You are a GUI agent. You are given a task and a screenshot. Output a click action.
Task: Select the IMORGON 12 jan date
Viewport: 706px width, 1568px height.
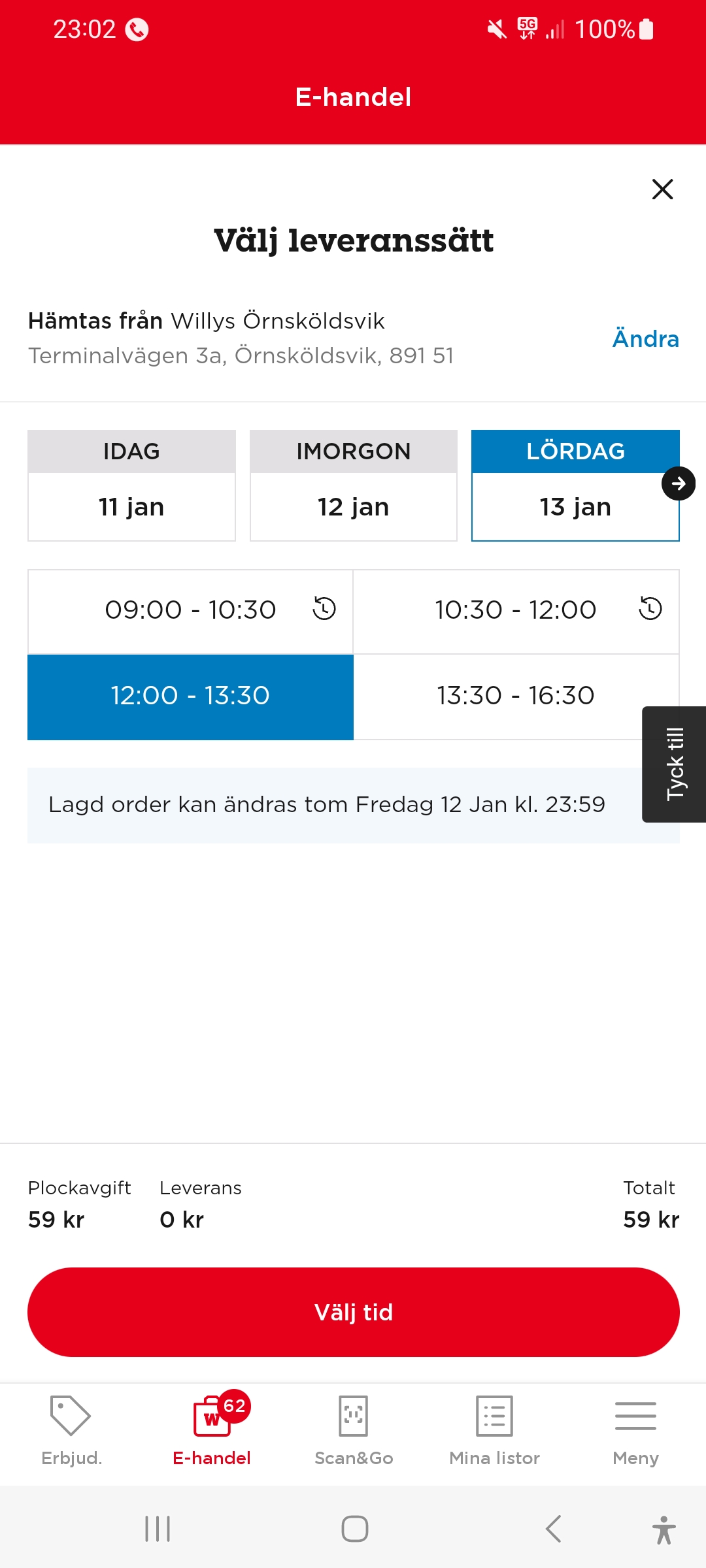coord(353,485)
